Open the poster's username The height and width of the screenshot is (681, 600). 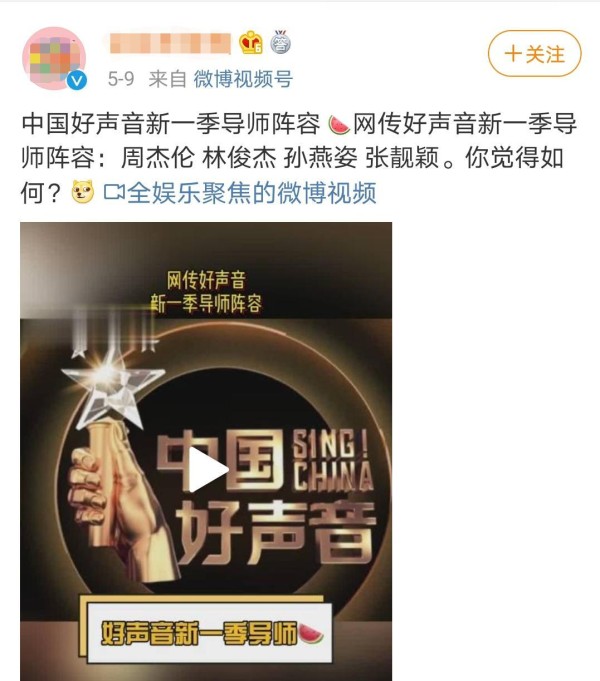pos(169,43)
